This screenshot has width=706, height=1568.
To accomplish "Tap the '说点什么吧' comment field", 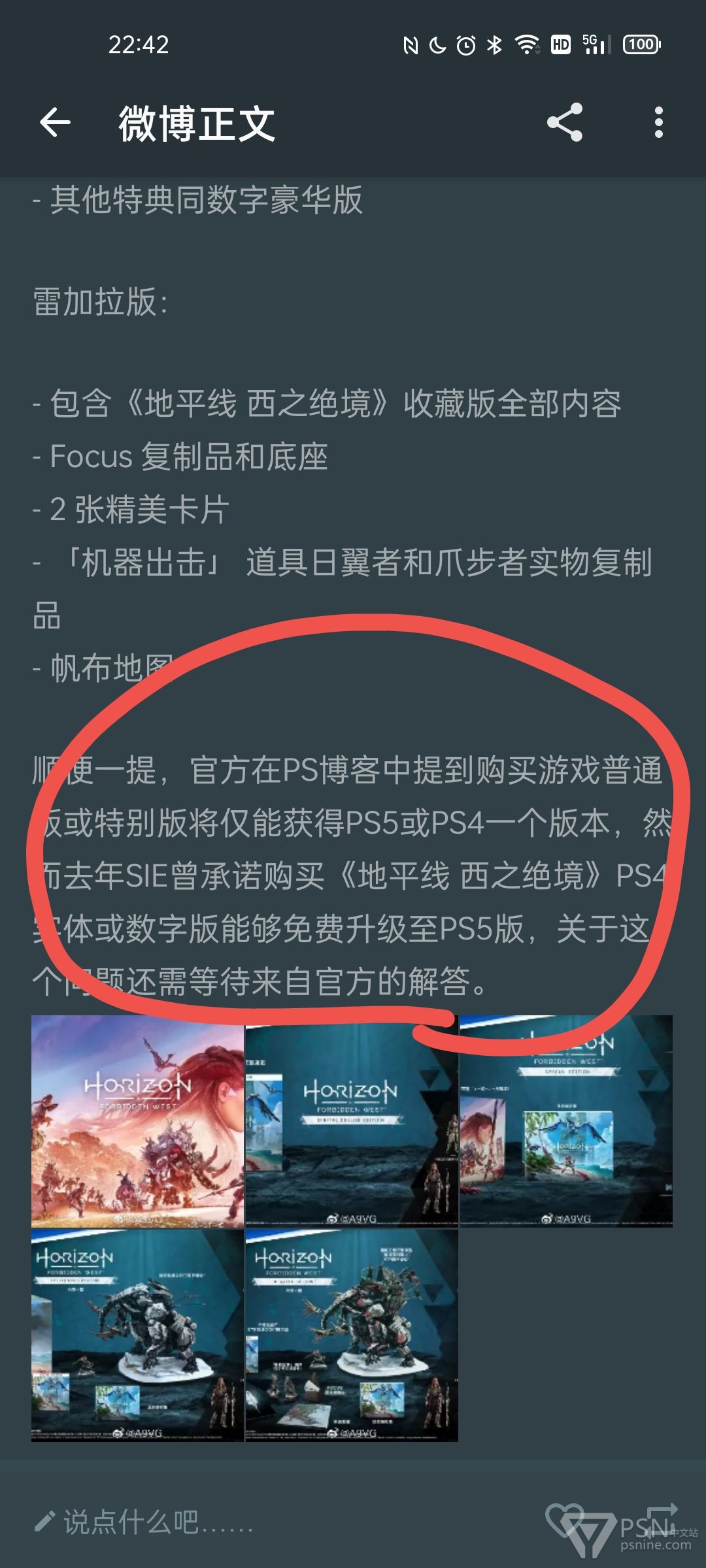I will (144, 1522).
